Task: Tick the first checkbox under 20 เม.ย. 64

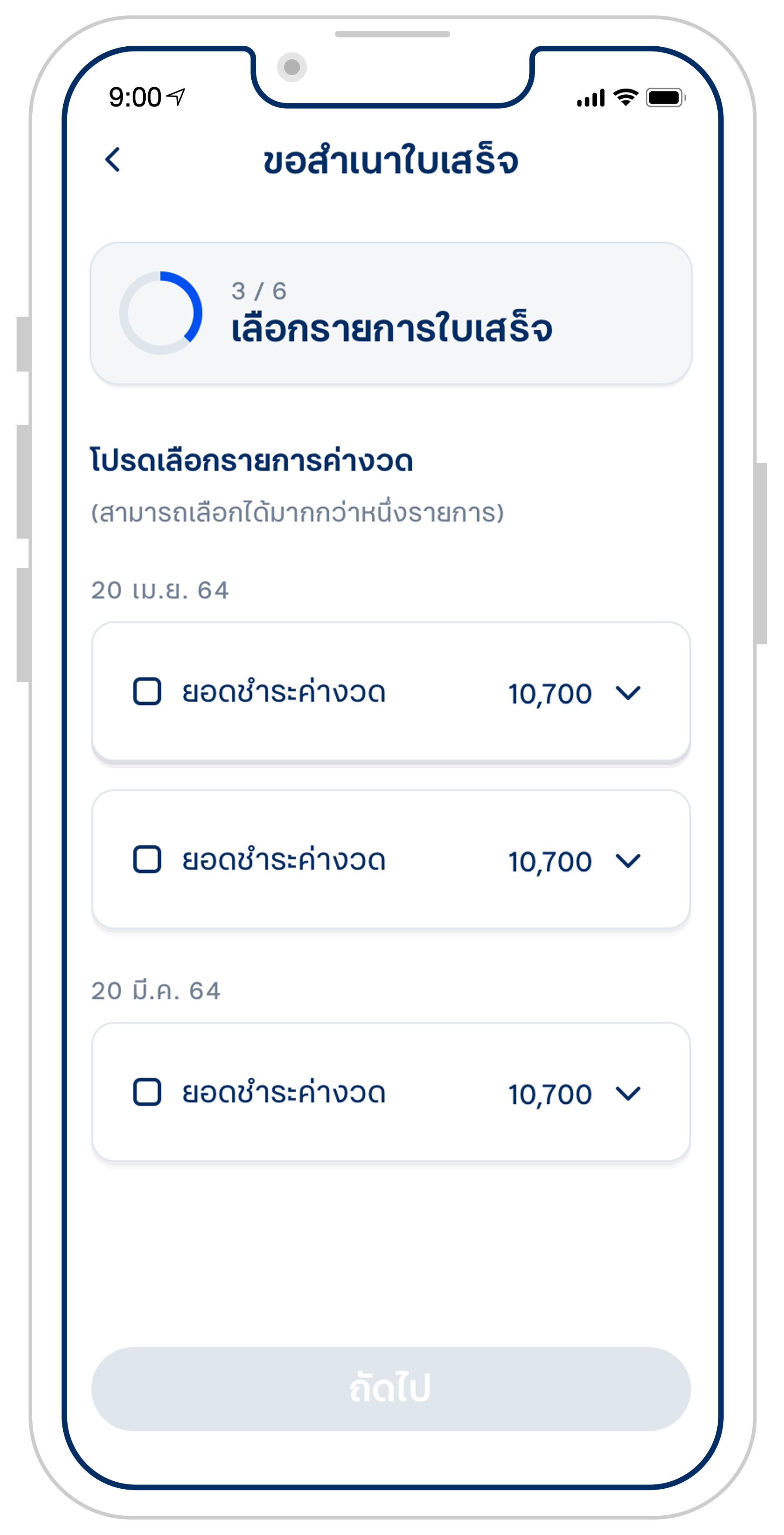Action: coord(147,691)
